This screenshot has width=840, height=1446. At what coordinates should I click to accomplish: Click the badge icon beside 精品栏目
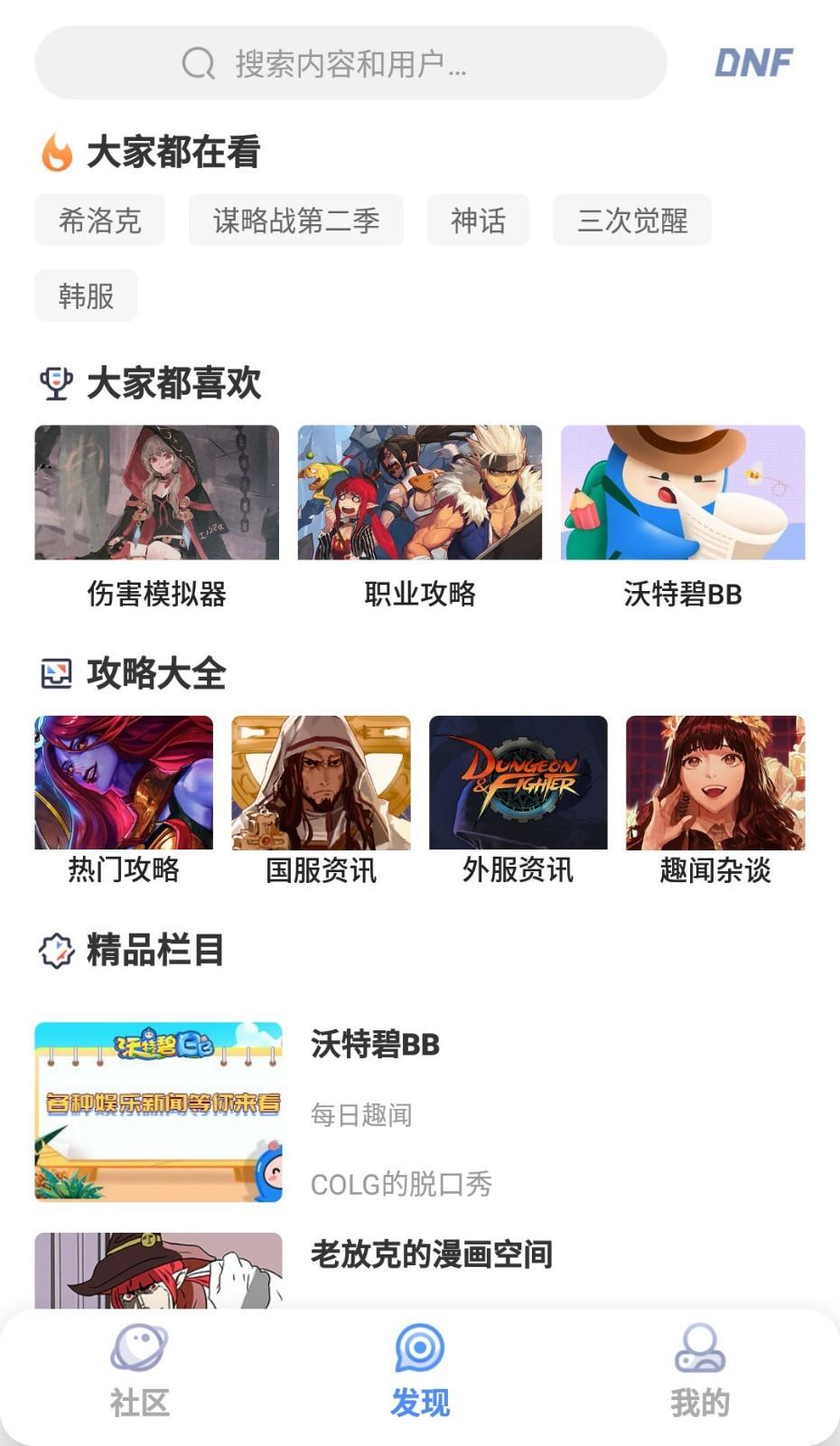(x=56, y=949)
